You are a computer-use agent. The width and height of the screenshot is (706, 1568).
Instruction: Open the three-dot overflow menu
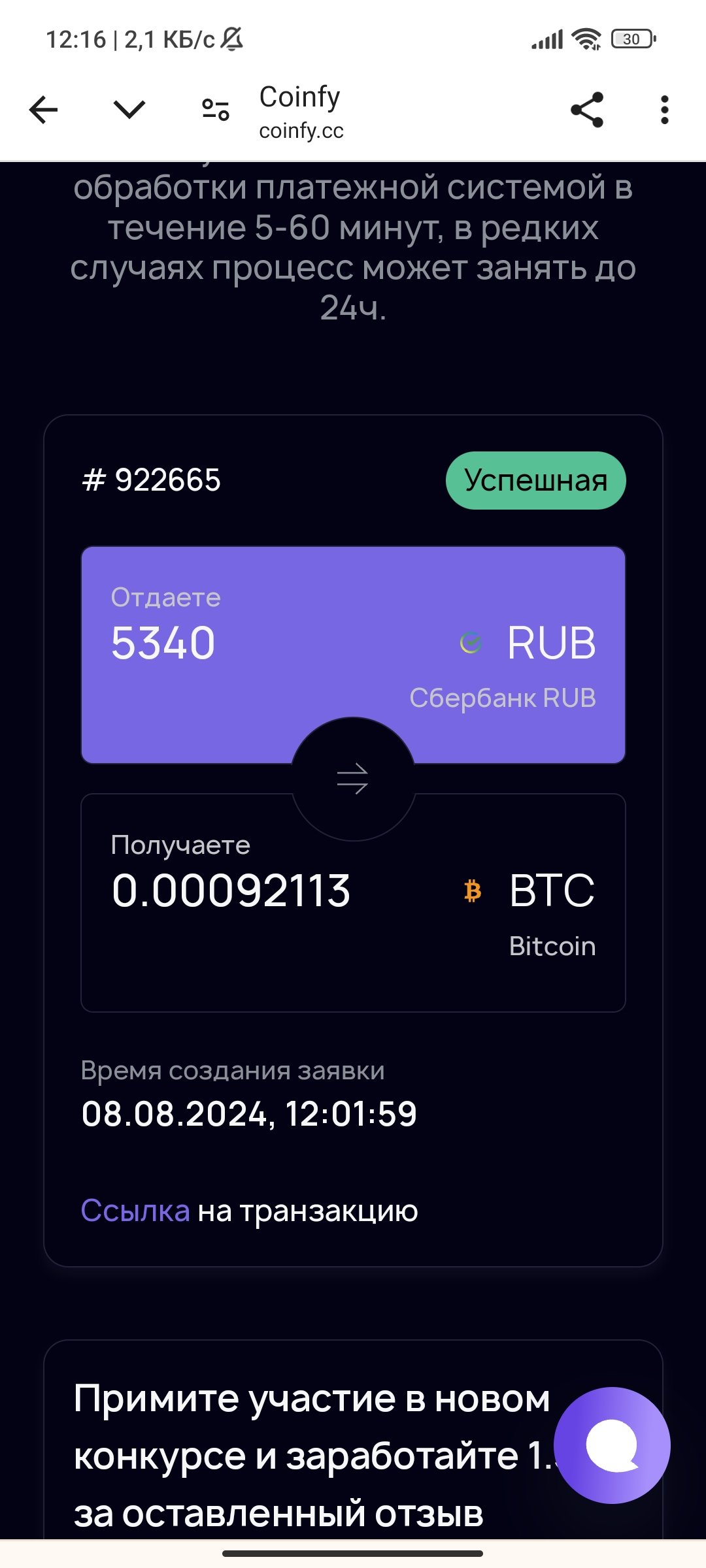(x=665, y=110)
